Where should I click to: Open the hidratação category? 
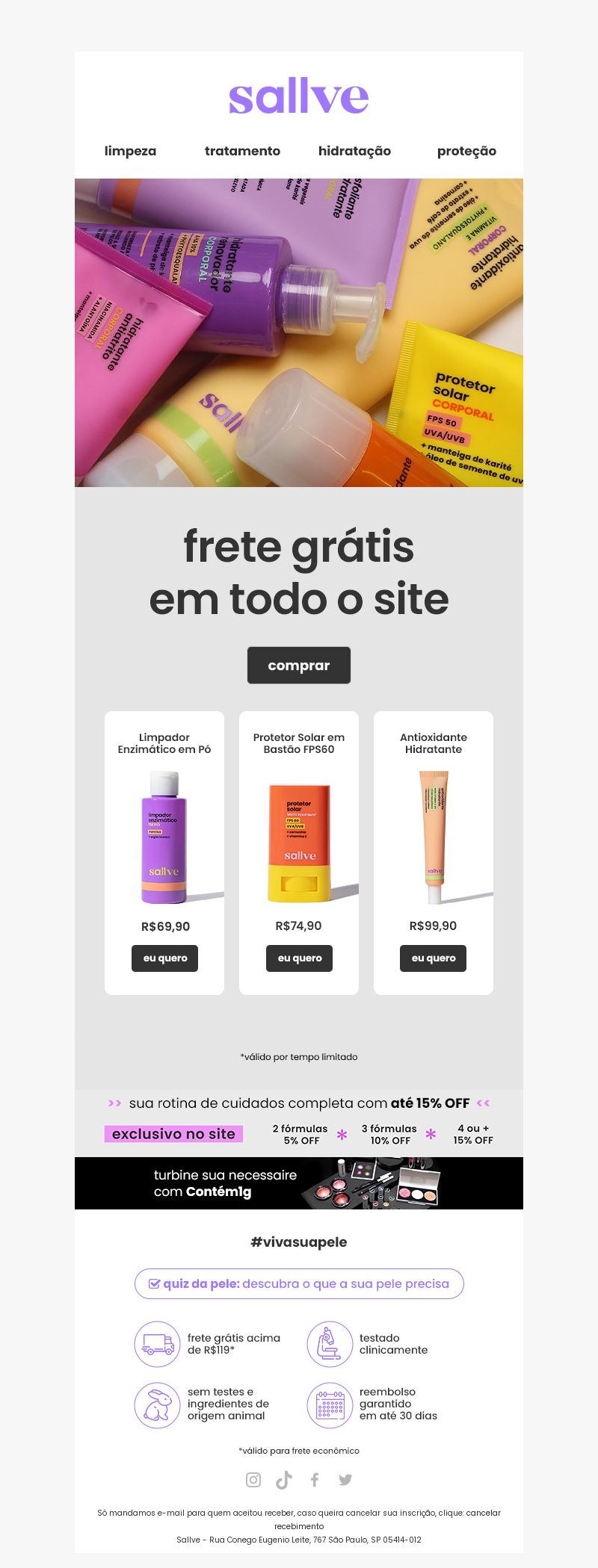[x=354, y=151]
